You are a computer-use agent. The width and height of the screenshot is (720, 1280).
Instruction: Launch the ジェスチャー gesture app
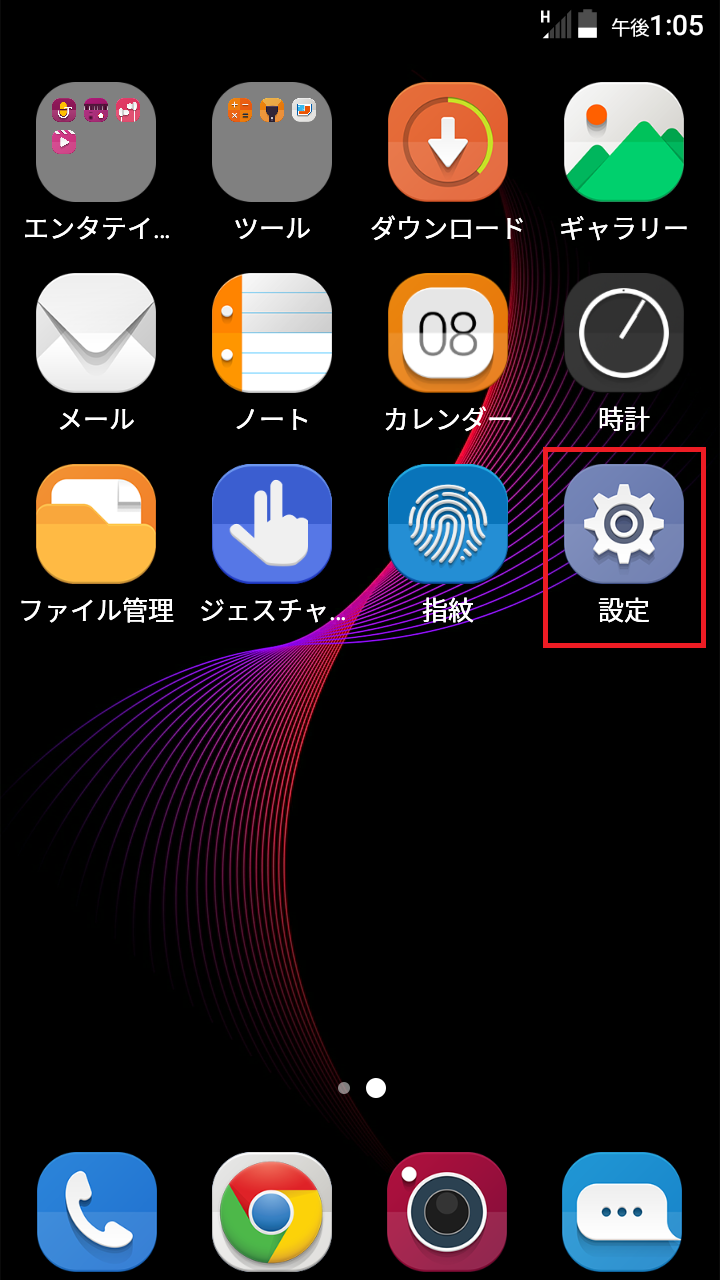(271, 523)
